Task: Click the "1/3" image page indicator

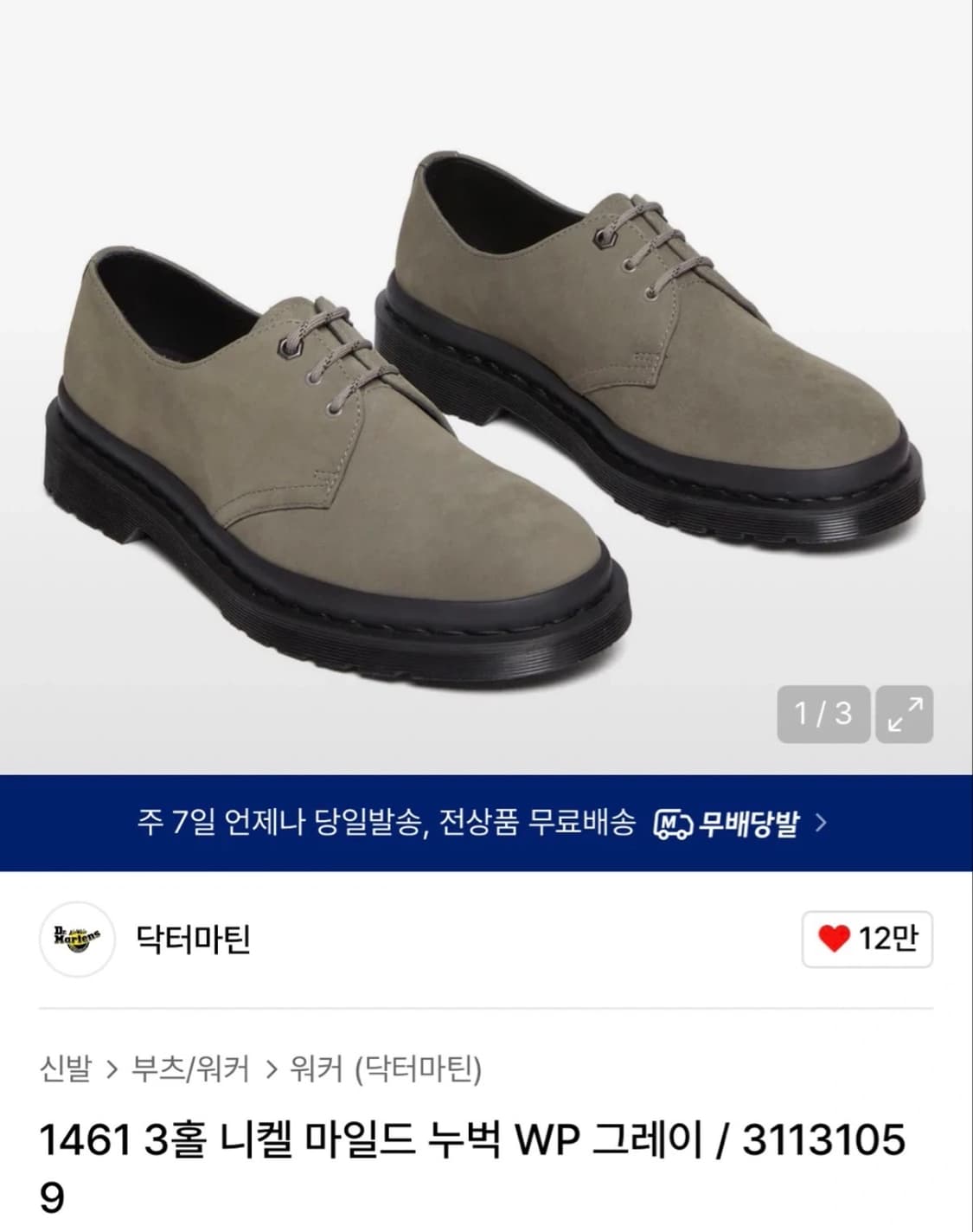Action: pyautogui.click(x=821, y=715)
